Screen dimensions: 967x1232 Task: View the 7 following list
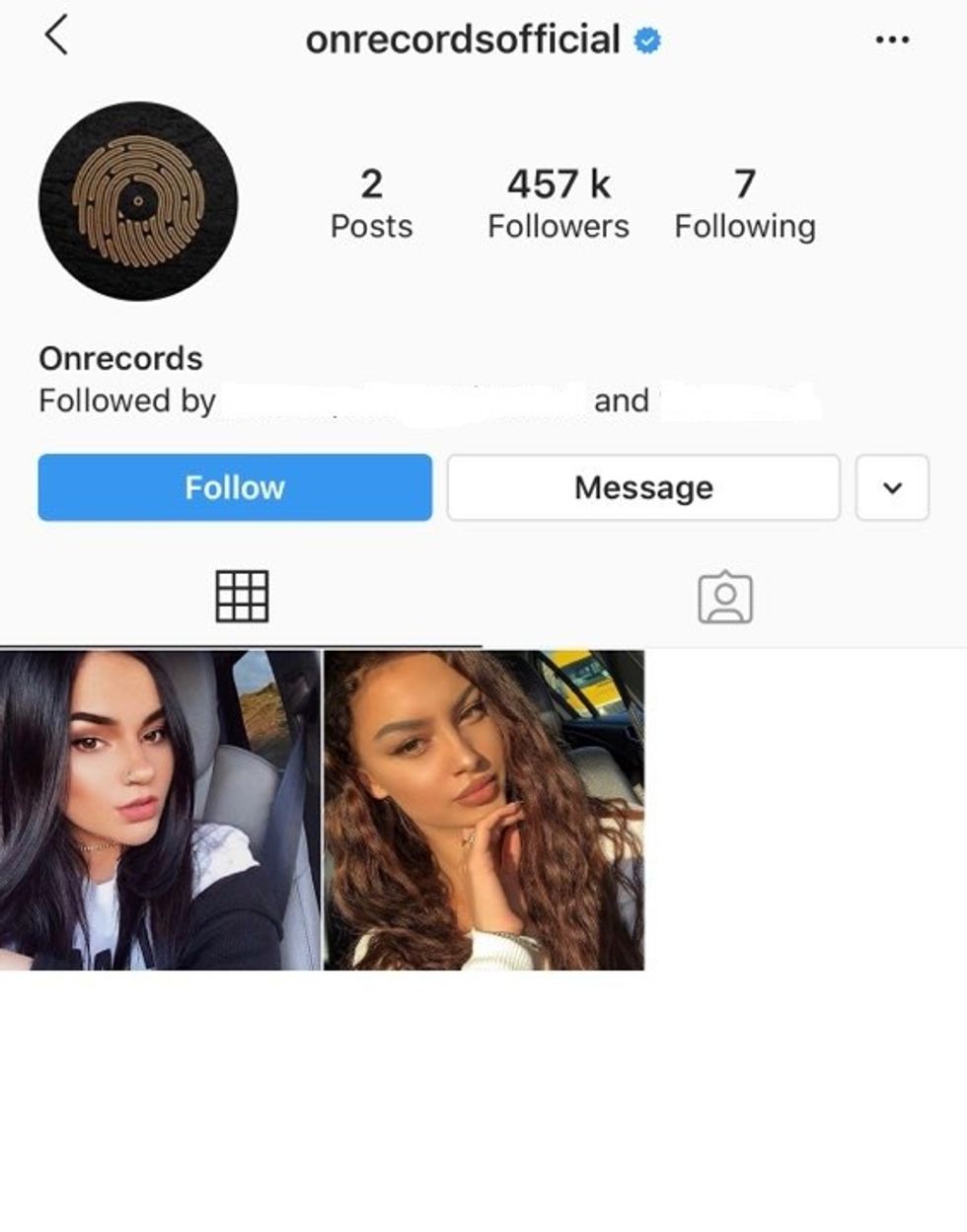pos(745,204)
